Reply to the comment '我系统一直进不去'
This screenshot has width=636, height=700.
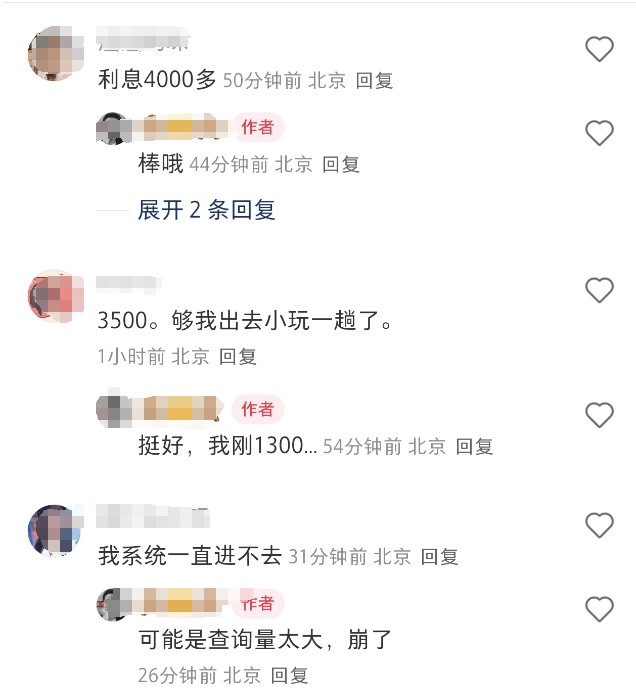click(439, 557)
